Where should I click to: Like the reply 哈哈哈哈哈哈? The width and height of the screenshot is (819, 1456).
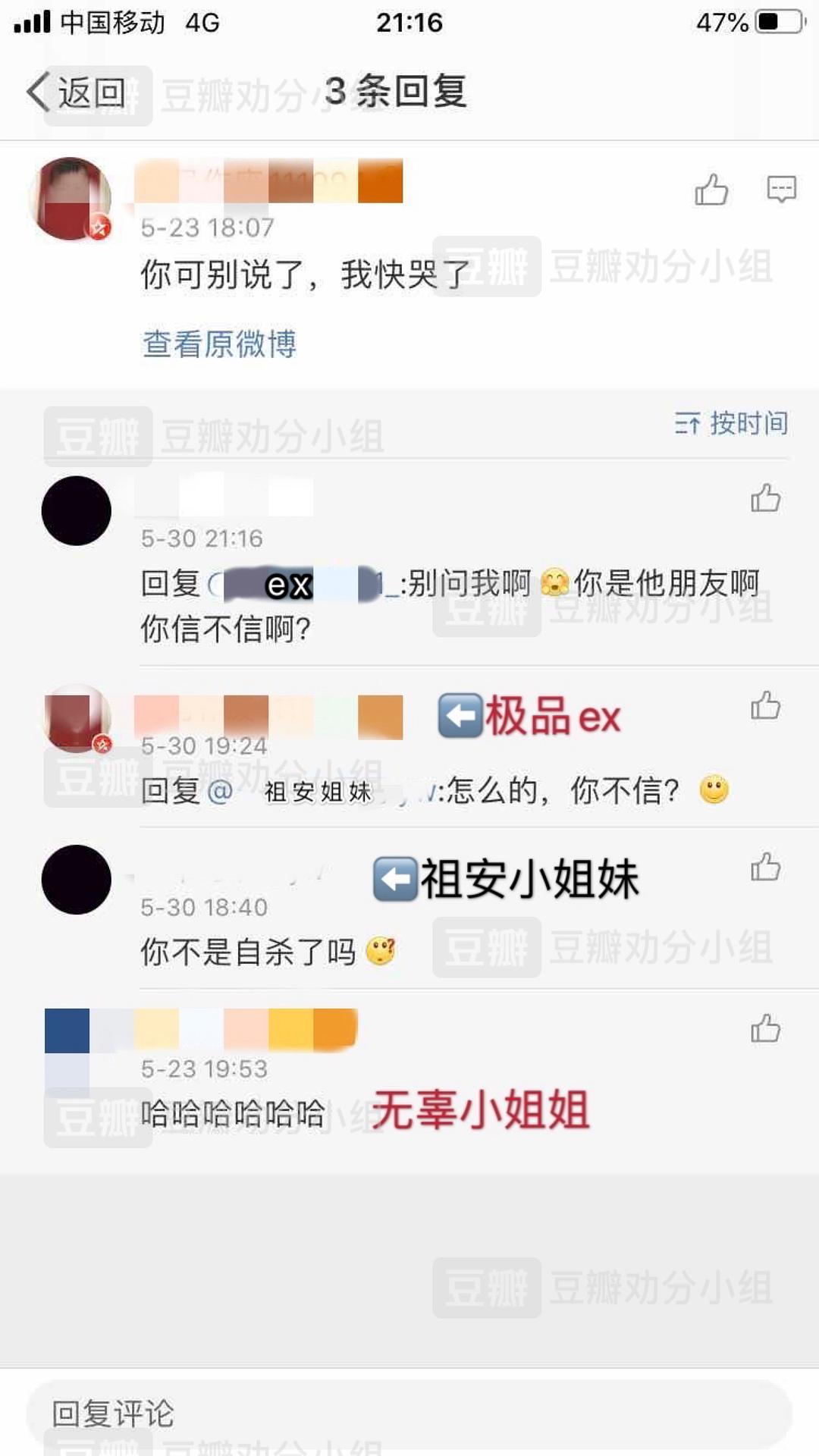tap(765, 1029)
